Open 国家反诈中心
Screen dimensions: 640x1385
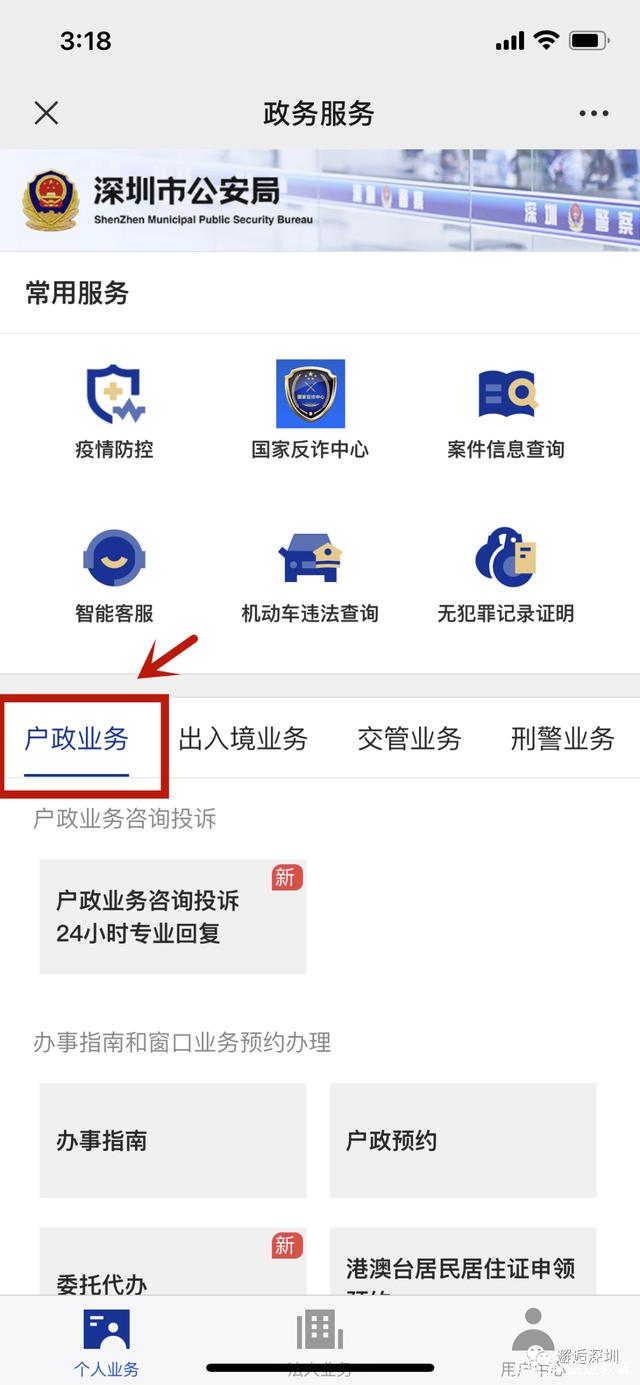[x=310, y=412]
